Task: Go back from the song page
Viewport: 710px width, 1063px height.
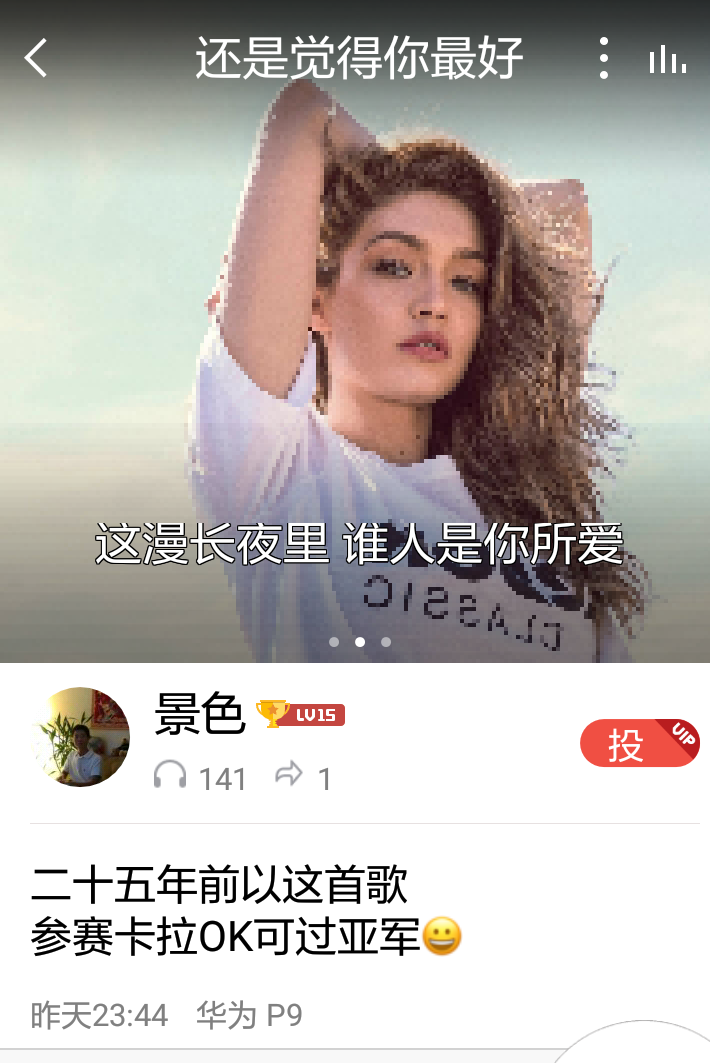Action: 37,58
